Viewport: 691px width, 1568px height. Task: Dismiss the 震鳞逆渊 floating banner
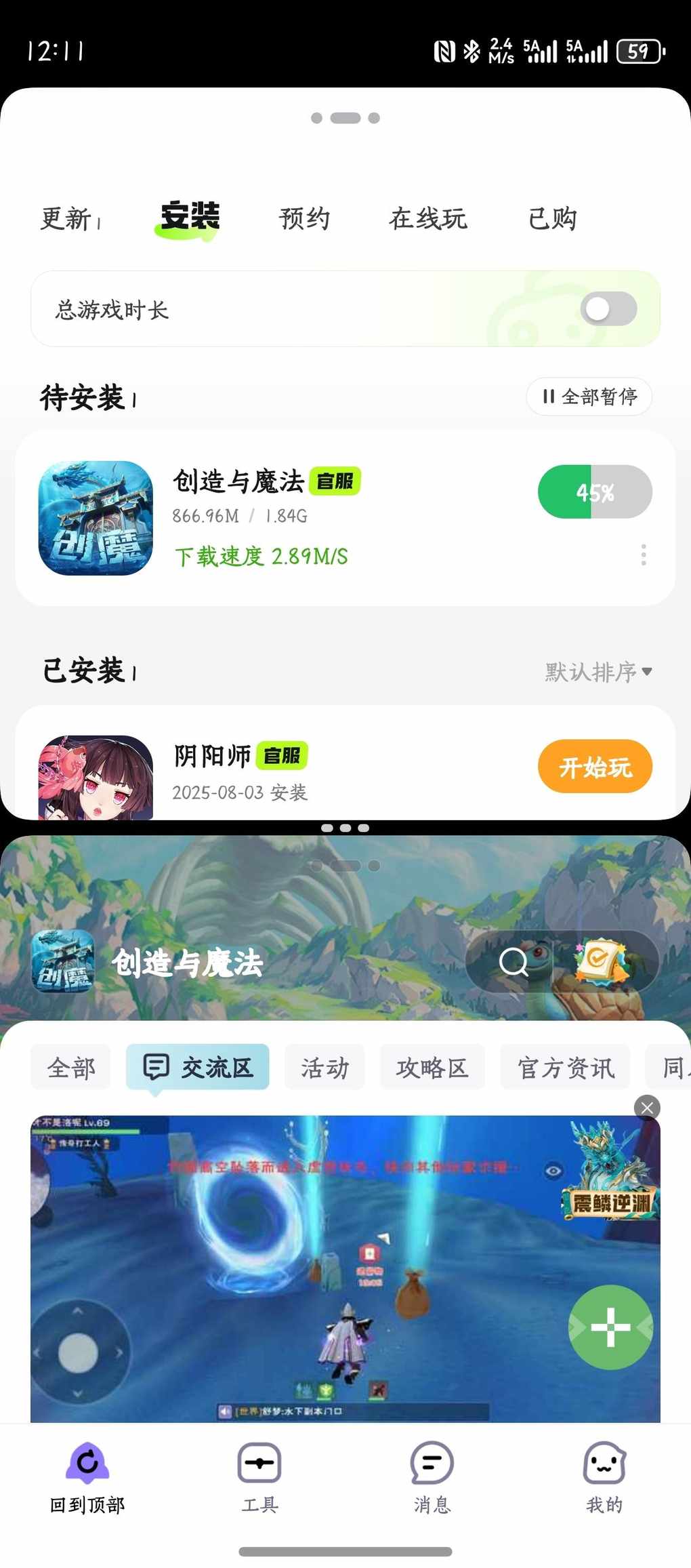647,1108
